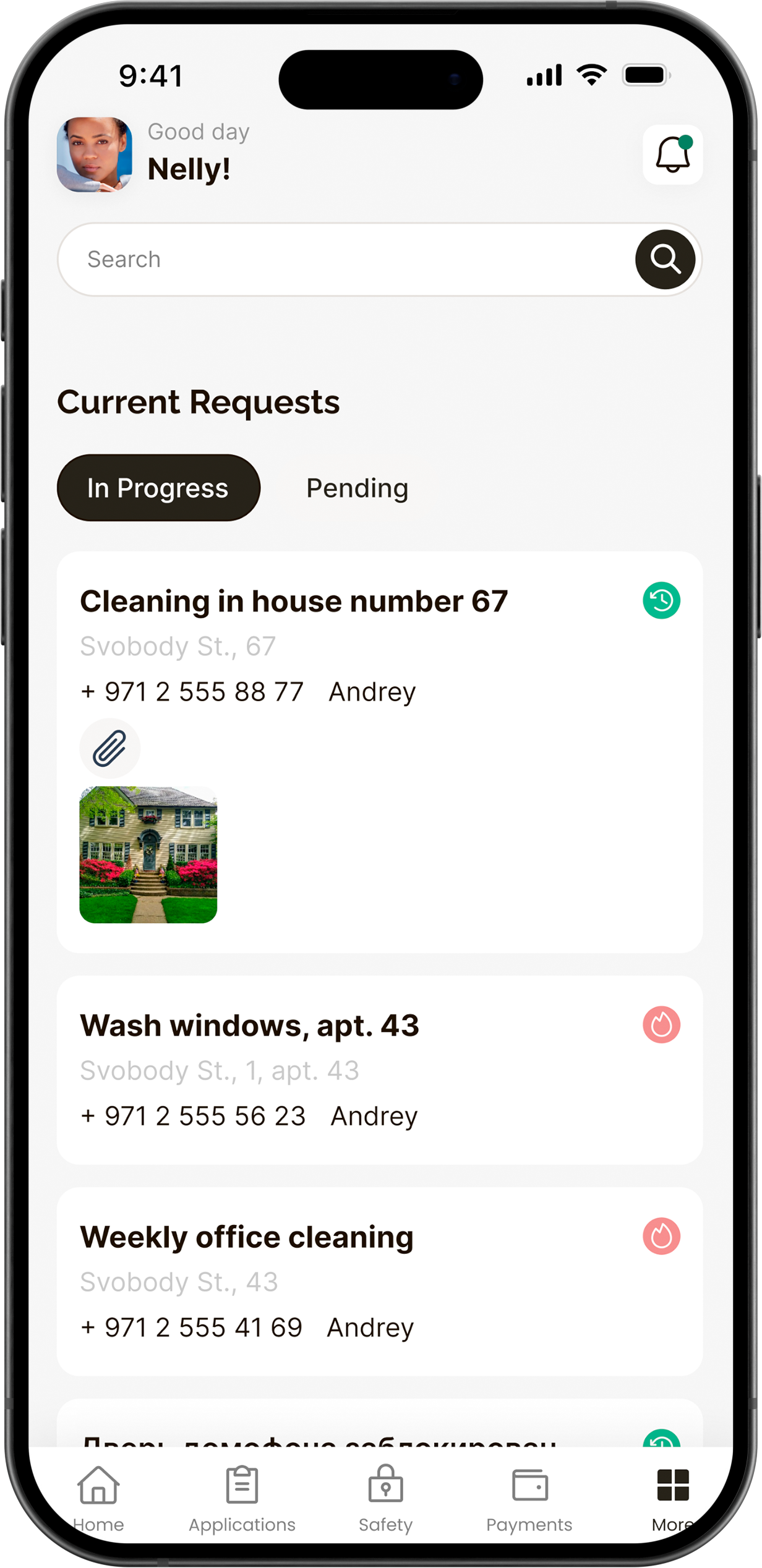
Task: Select the More tab
Action: point(672,1498)
